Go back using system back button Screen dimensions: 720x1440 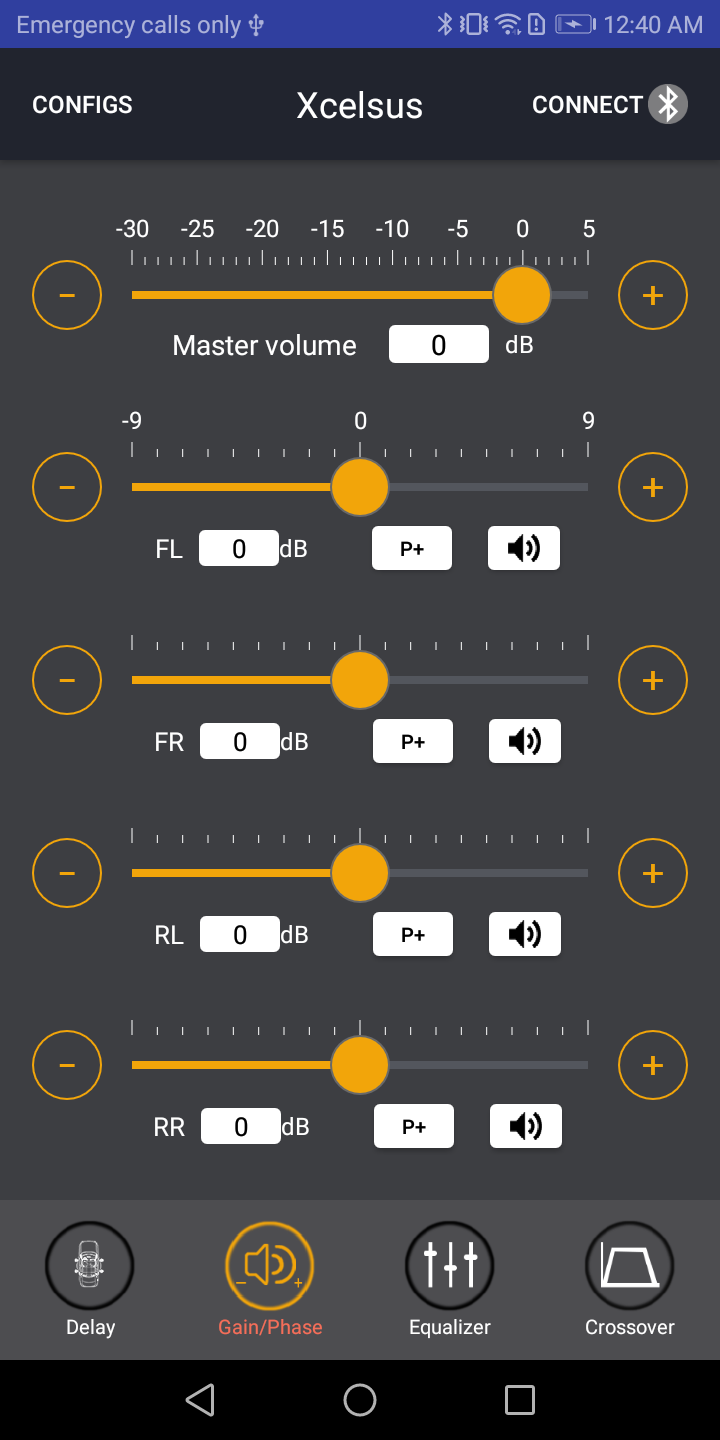point(200,1400)
